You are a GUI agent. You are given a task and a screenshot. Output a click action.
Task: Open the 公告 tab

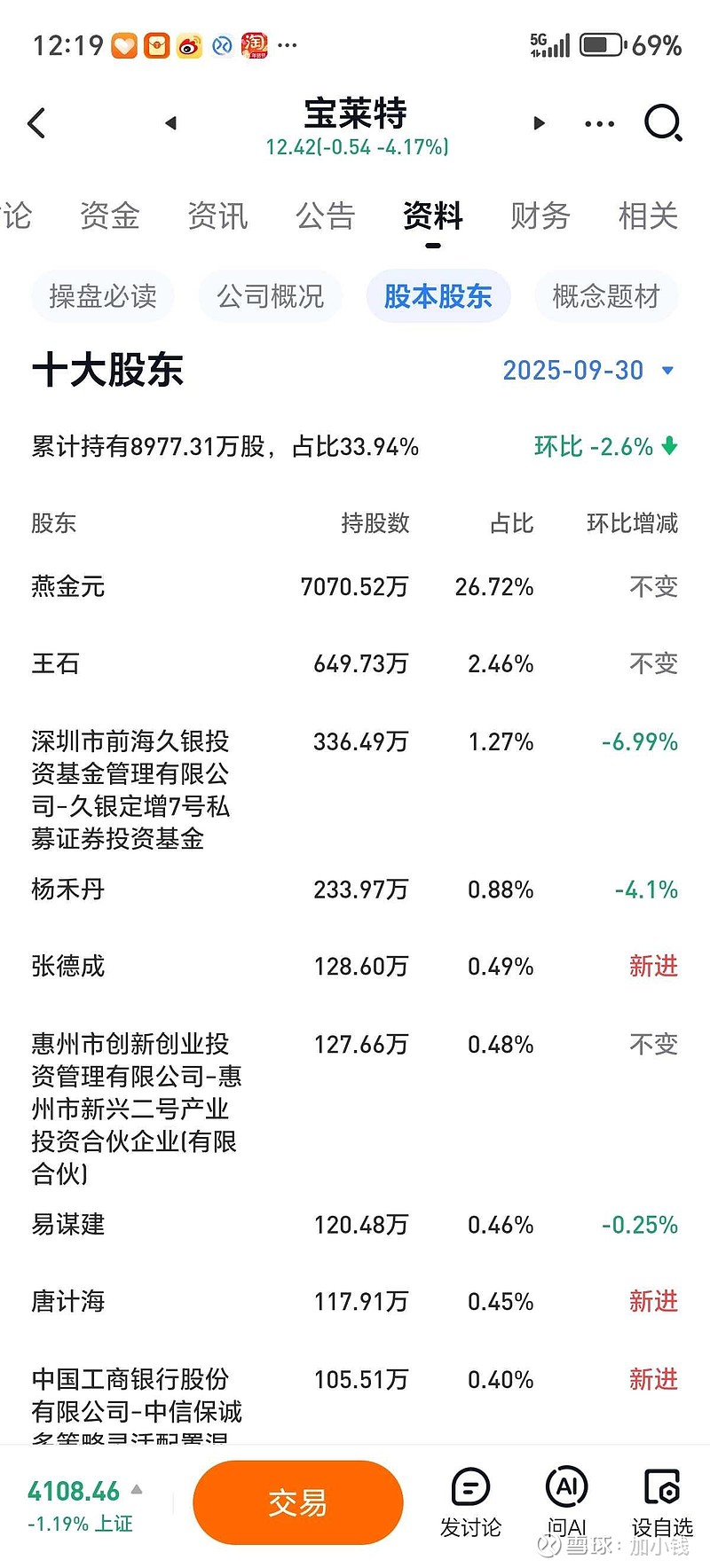326,216
